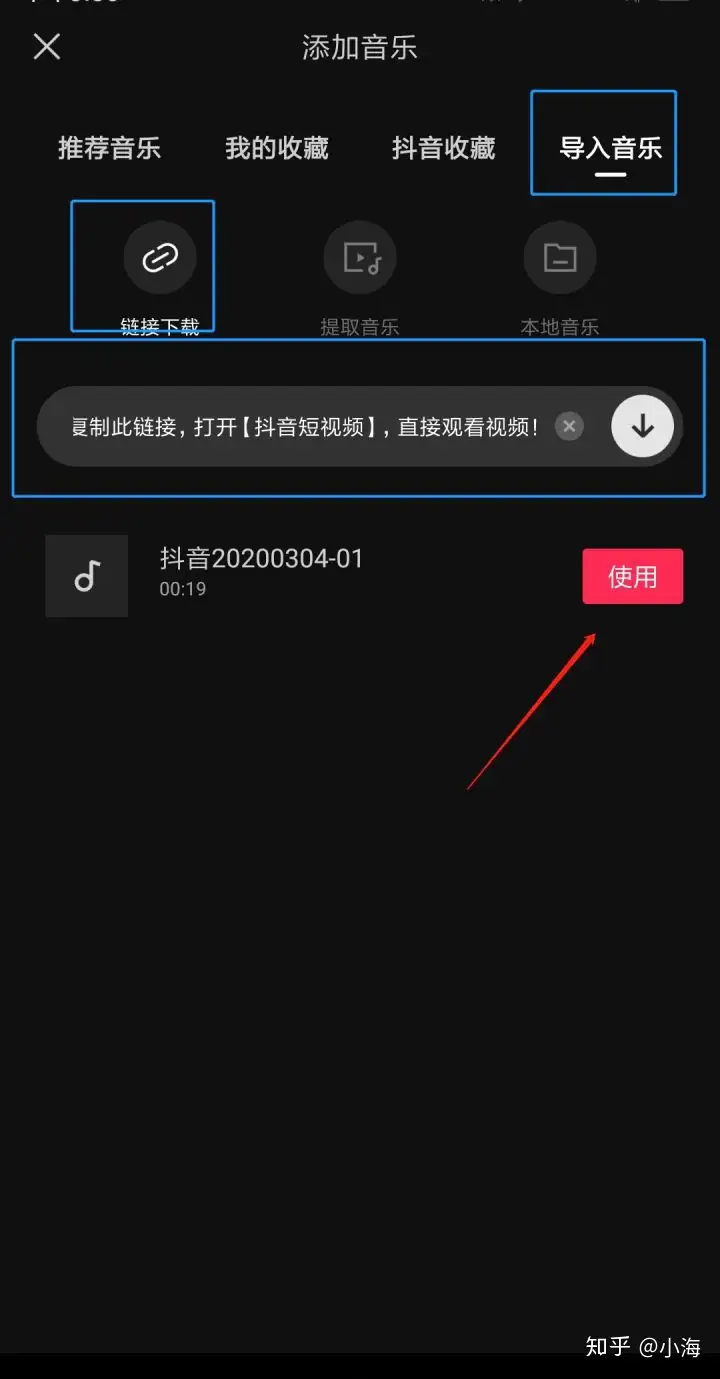Download audio from the pasted link
The height and width of the screenshot is (1379, 720).
point(642,427)
